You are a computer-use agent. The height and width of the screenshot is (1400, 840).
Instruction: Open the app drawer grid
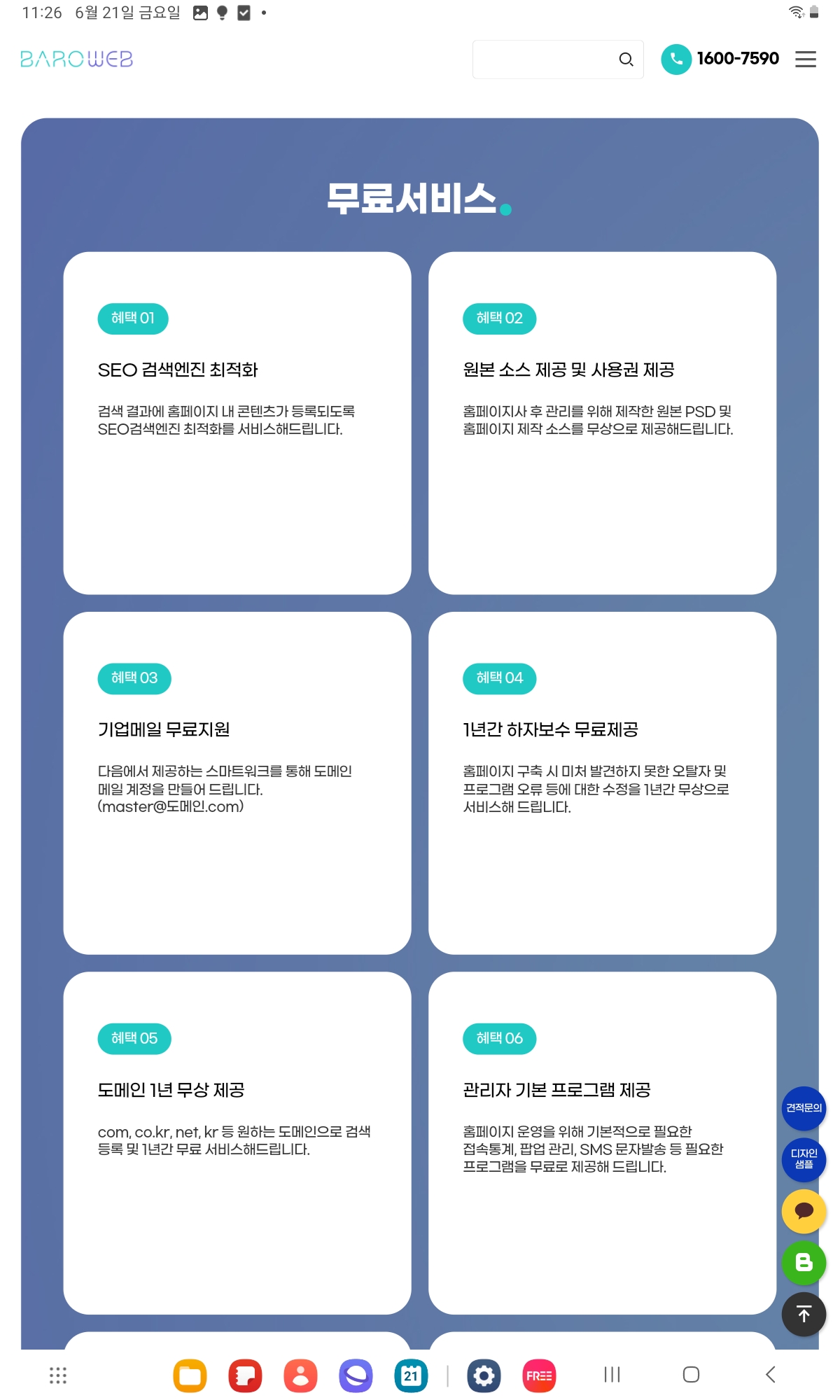(x=58, y=1375)
